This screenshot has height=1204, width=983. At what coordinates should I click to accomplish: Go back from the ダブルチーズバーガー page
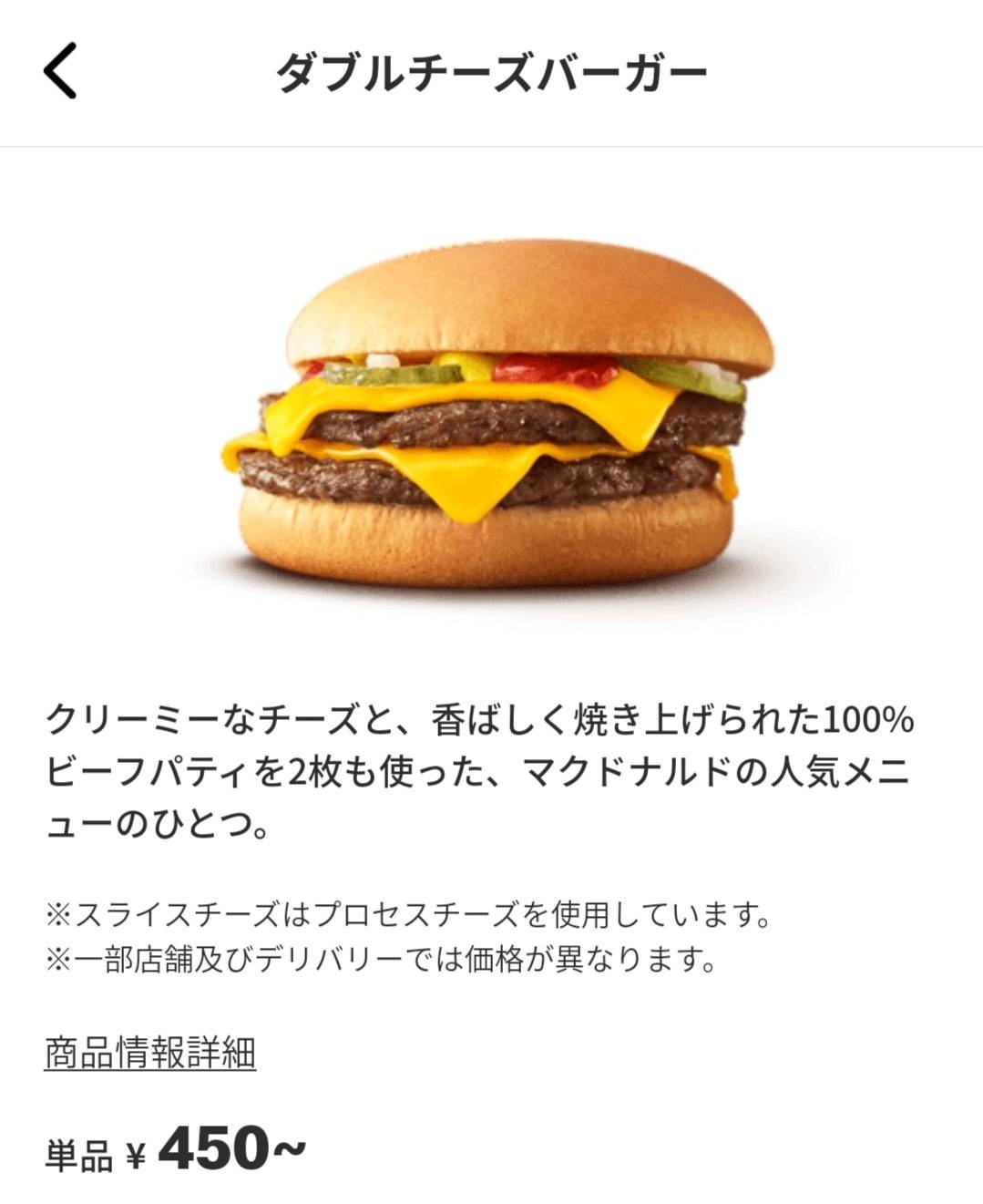tap(61, 71)
